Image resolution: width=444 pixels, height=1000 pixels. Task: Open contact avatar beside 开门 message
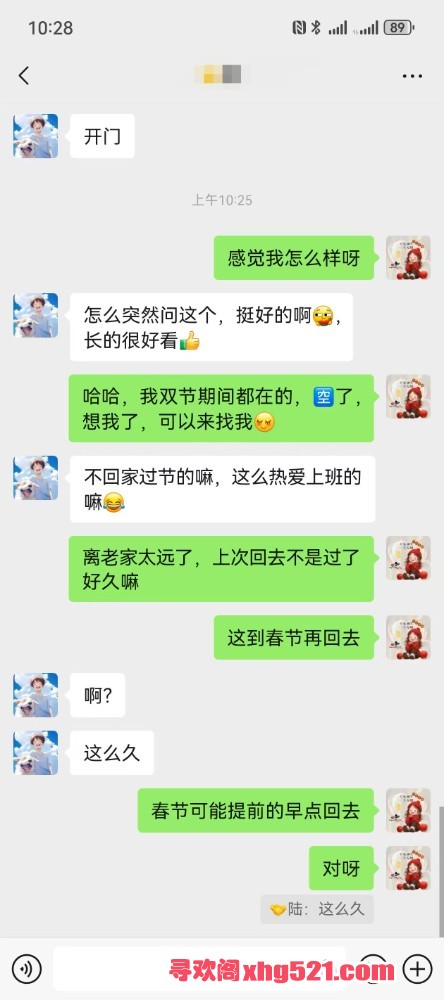tap(36, 136)
